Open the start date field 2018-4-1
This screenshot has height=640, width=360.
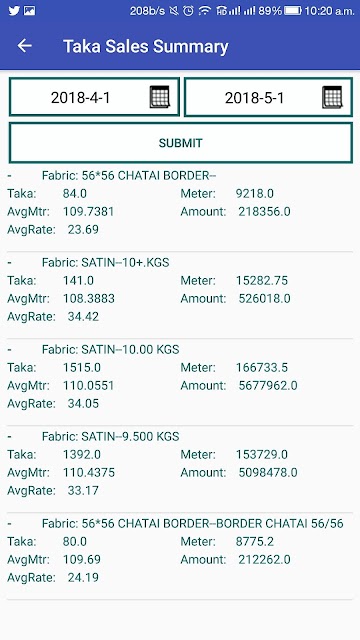click(94, 97)
